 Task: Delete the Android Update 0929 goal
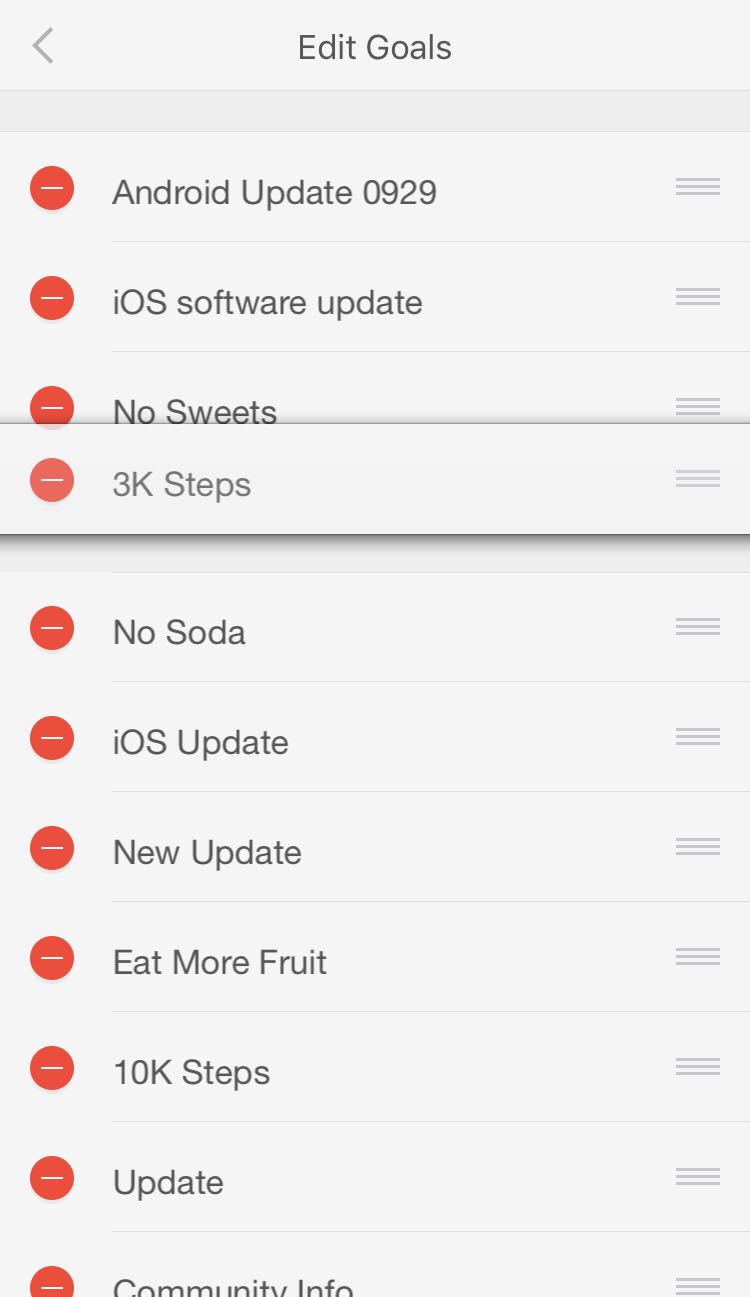pyautogui.click(x=52, y=188)
